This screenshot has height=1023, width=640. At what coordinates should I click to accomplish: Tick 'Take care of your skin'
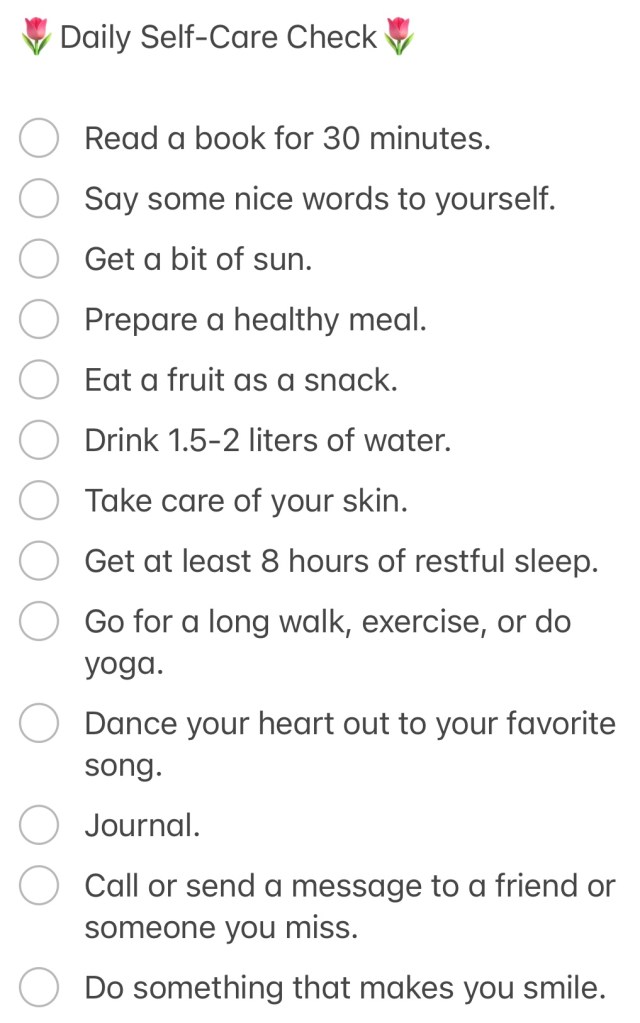pyautogui.click(x=39, y=501)
